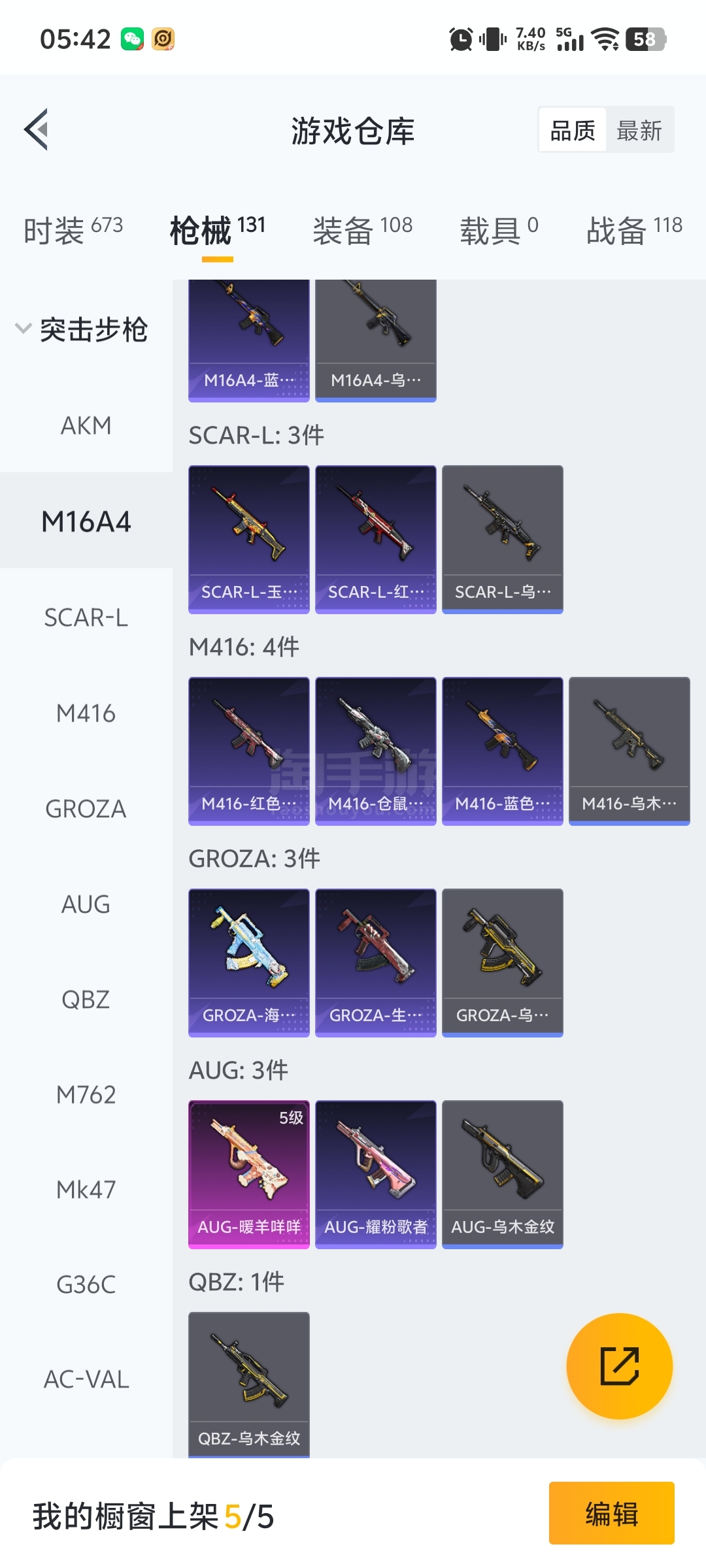Open the M416-乌木 skin tile
706x1568 pixels.
pyautogui.click(x=629, y=751)
